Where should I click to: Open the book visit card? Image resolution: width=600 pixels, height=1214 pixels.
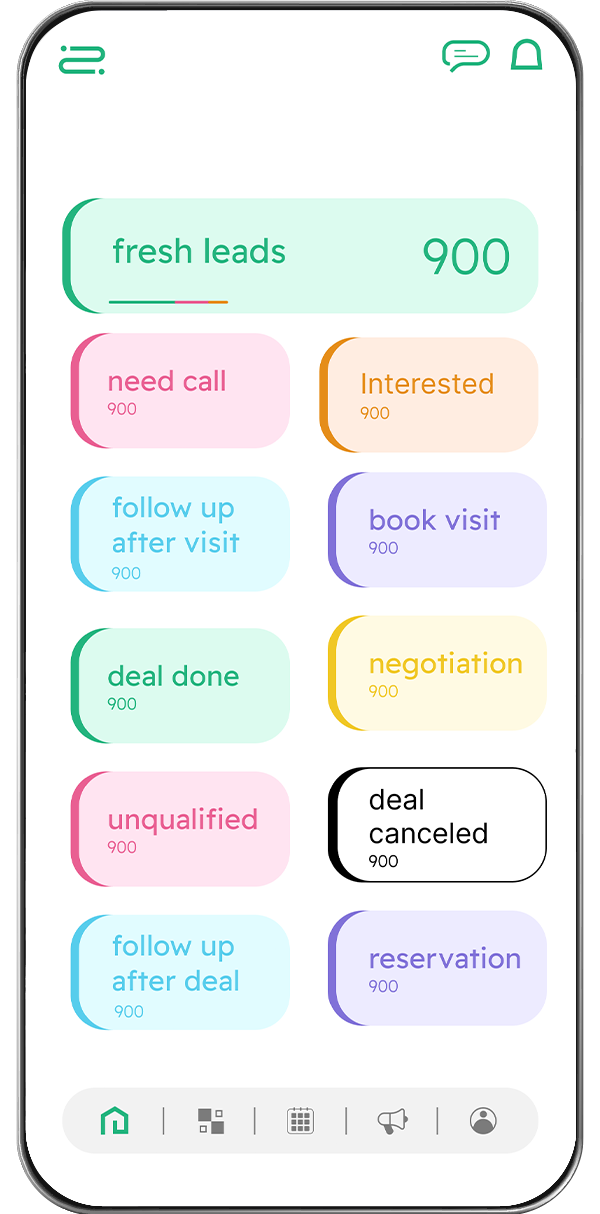coord(438,530)
